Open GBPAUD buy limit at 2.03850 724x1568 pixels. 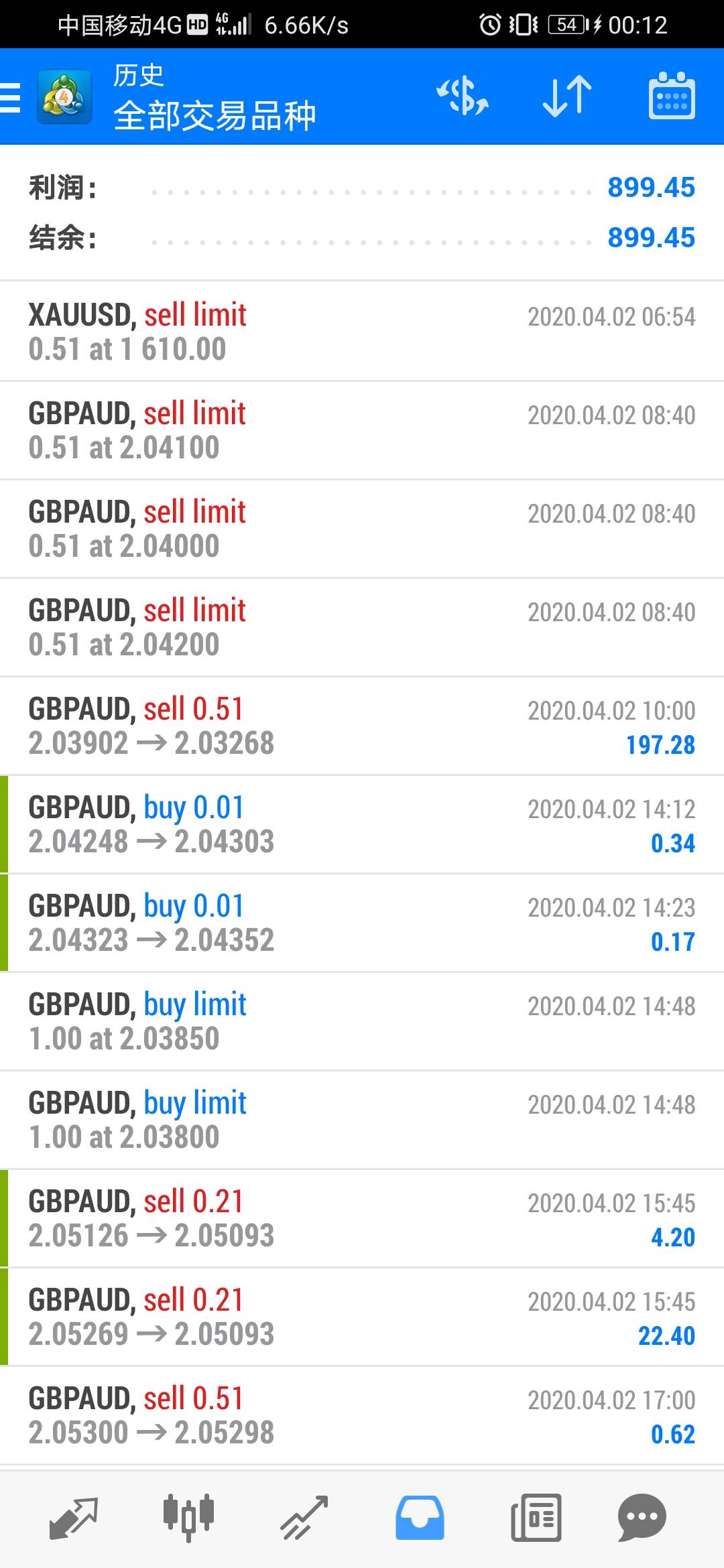(x=362, y=1021)
